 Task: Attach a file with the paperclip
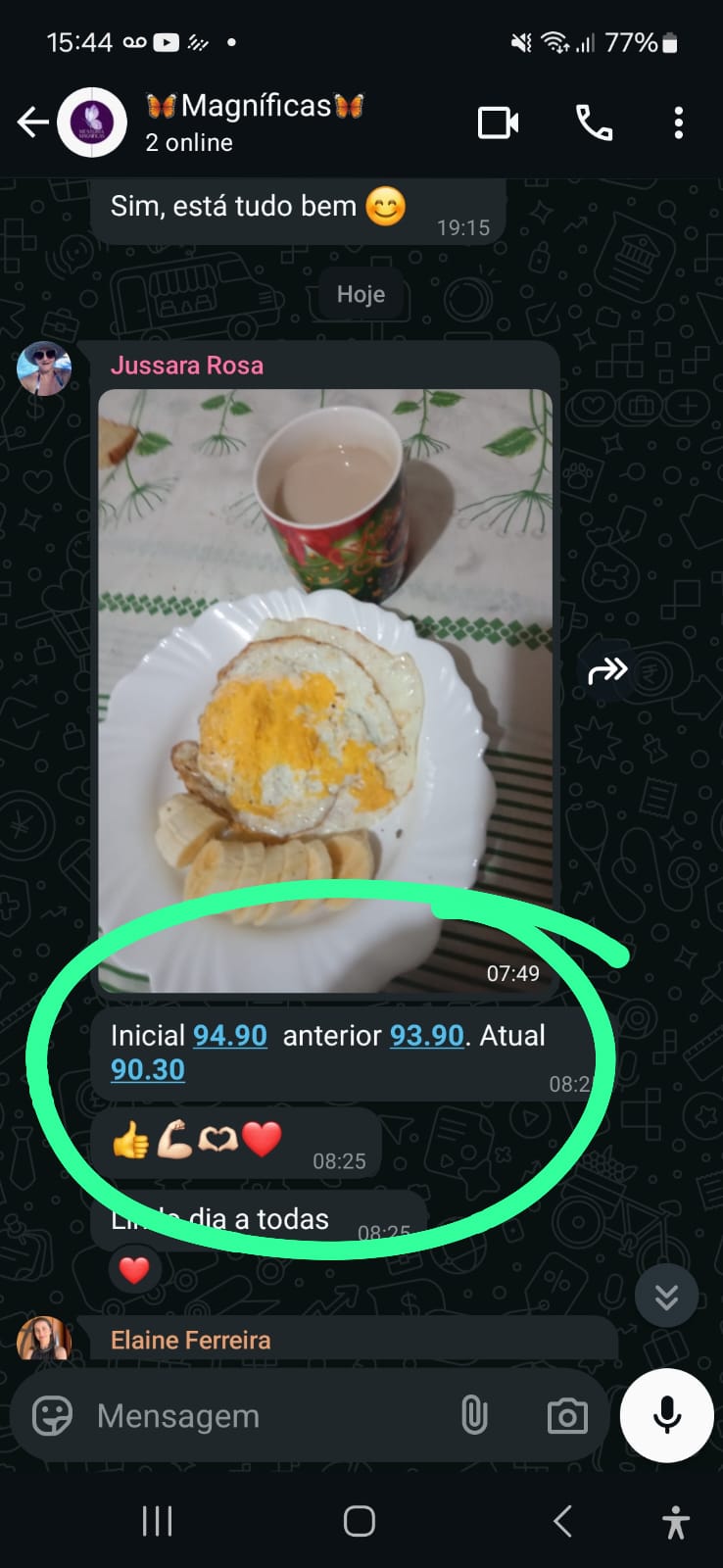474,1416
